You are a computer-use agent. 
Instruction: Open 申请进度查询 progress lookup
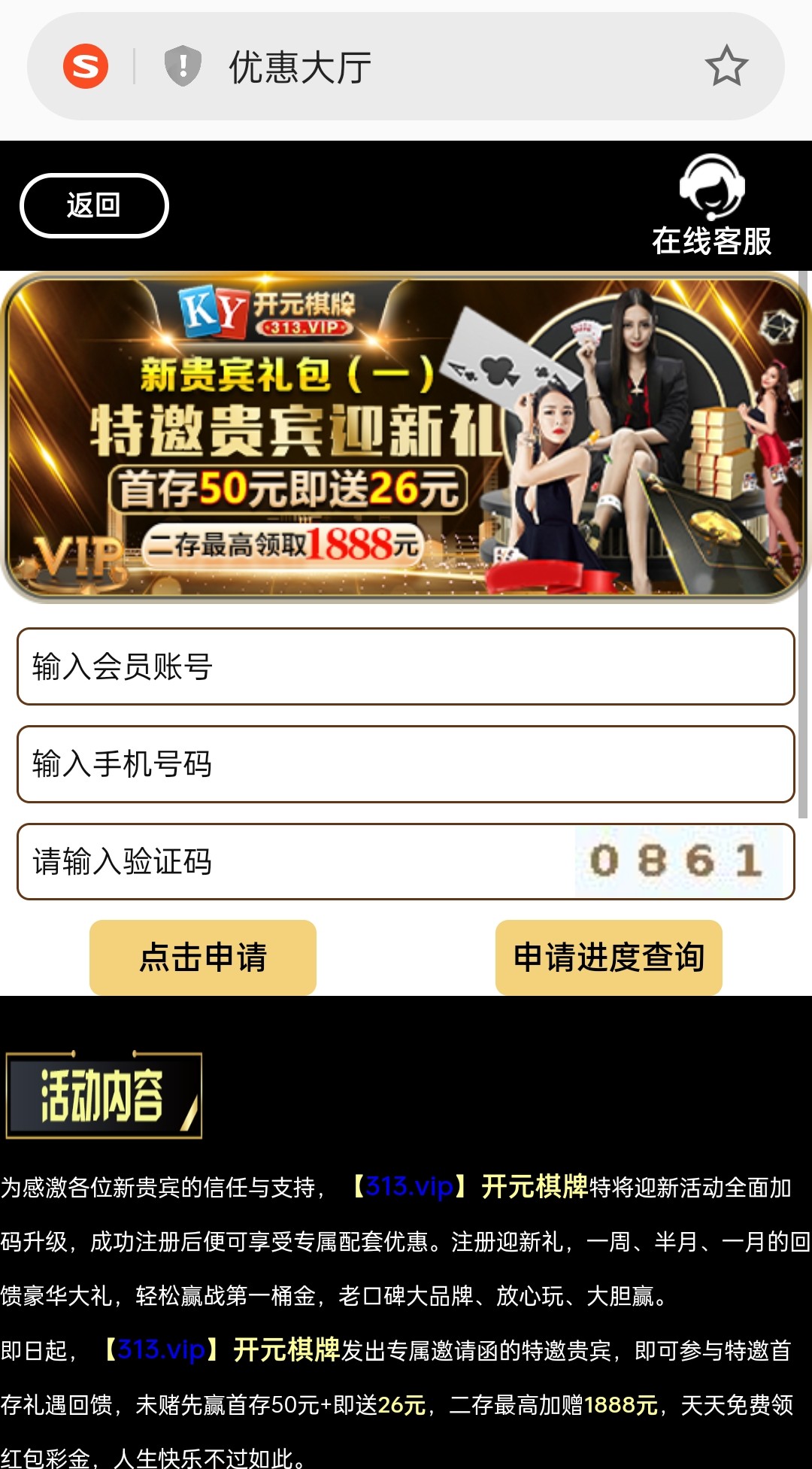click(608, 958)
